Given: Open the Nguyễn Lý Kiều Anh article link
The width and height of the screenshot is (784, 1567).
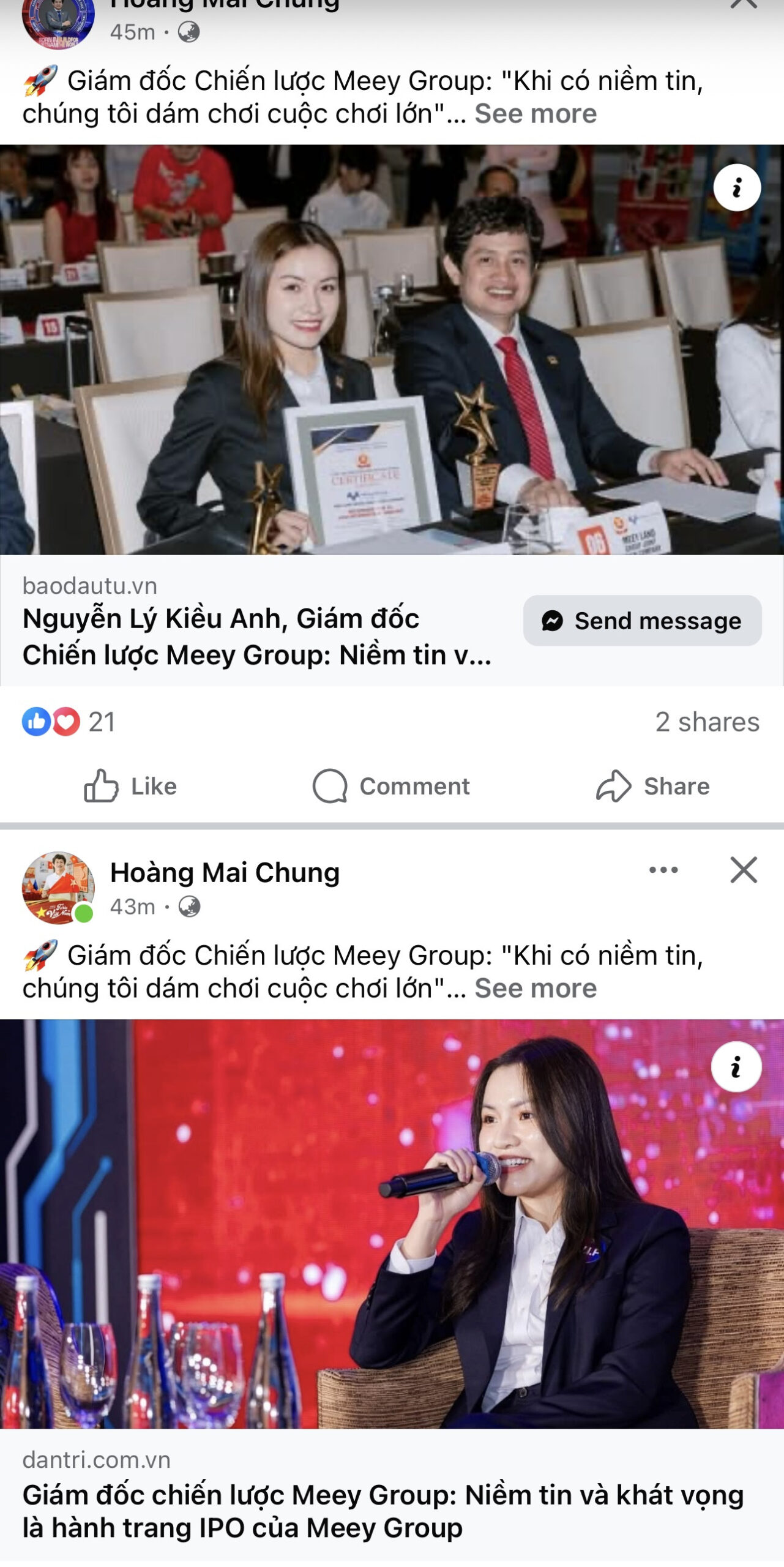Looking at the screenshot, I should pyautogui.click(x=257, y=637).
